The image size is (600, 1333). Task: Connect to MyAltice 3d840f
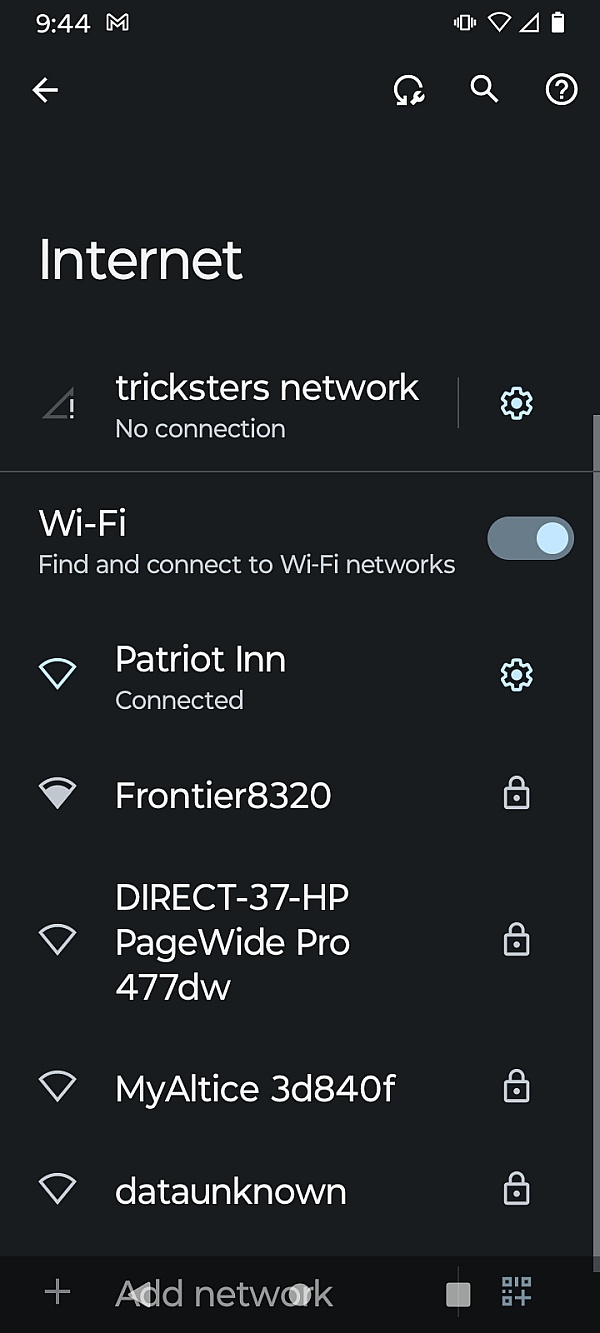[255, 1088]
